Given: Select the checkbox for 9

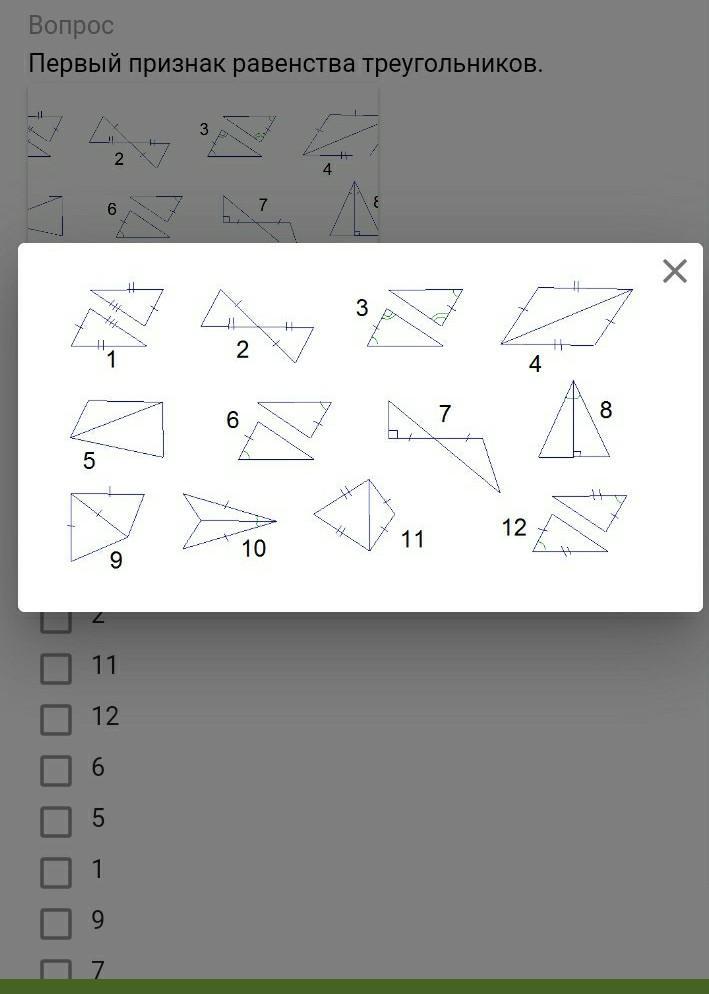Looking at the screenshot, I should click(x=56, y=922).
